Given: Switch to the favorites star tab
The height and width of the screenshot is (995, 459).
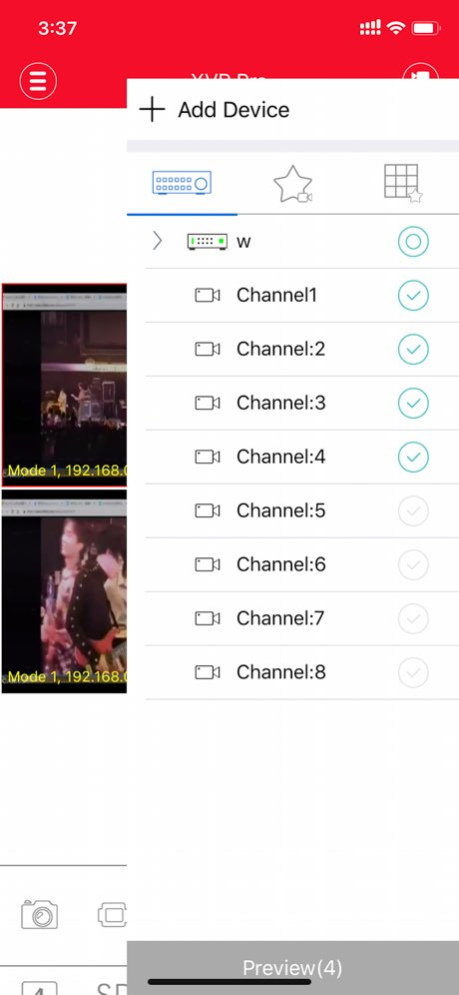Looking at the screenshot, I should coord(293,184).
